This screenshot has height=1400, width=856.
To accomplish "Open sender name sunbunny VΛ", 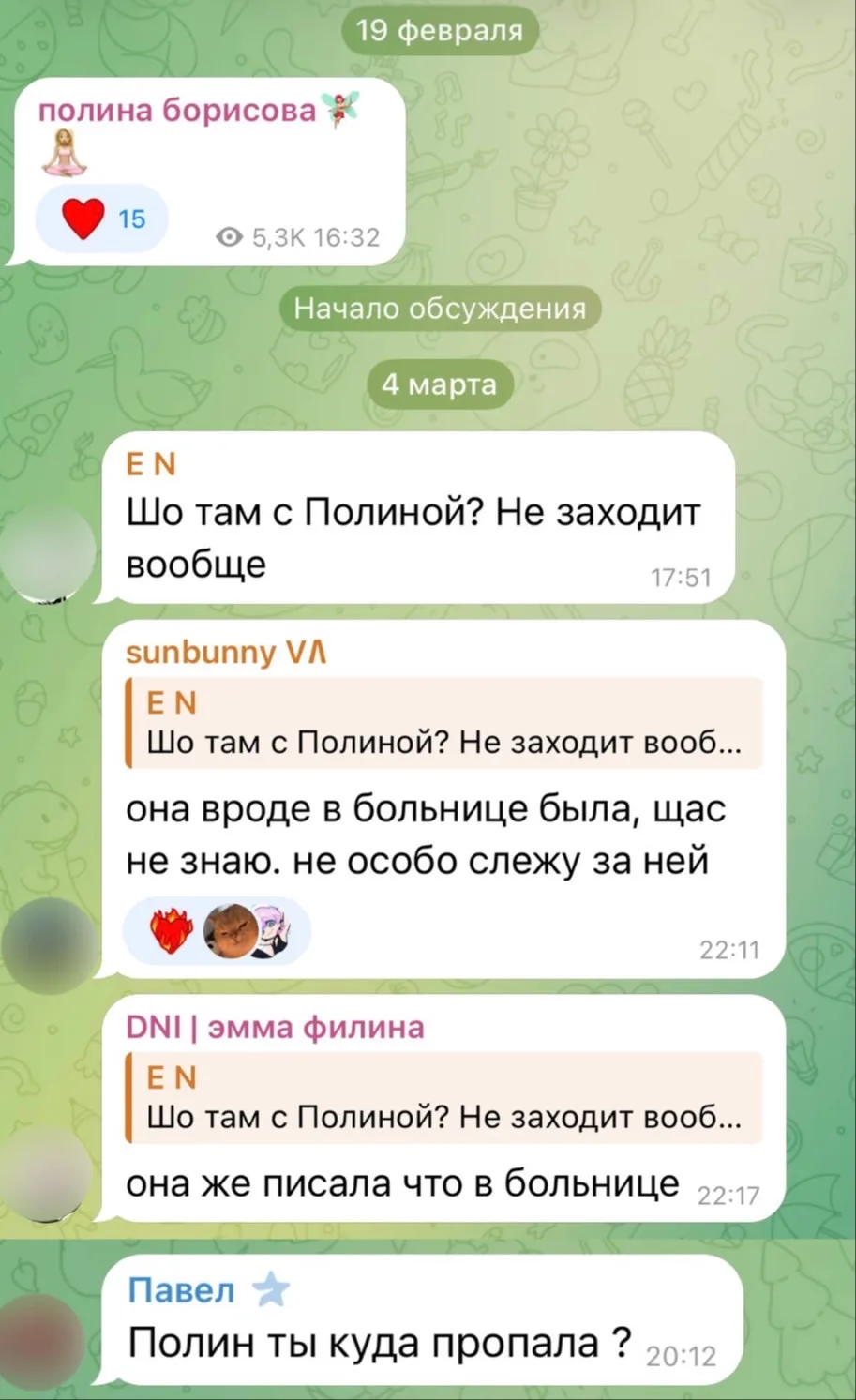I will coord(225,652).
